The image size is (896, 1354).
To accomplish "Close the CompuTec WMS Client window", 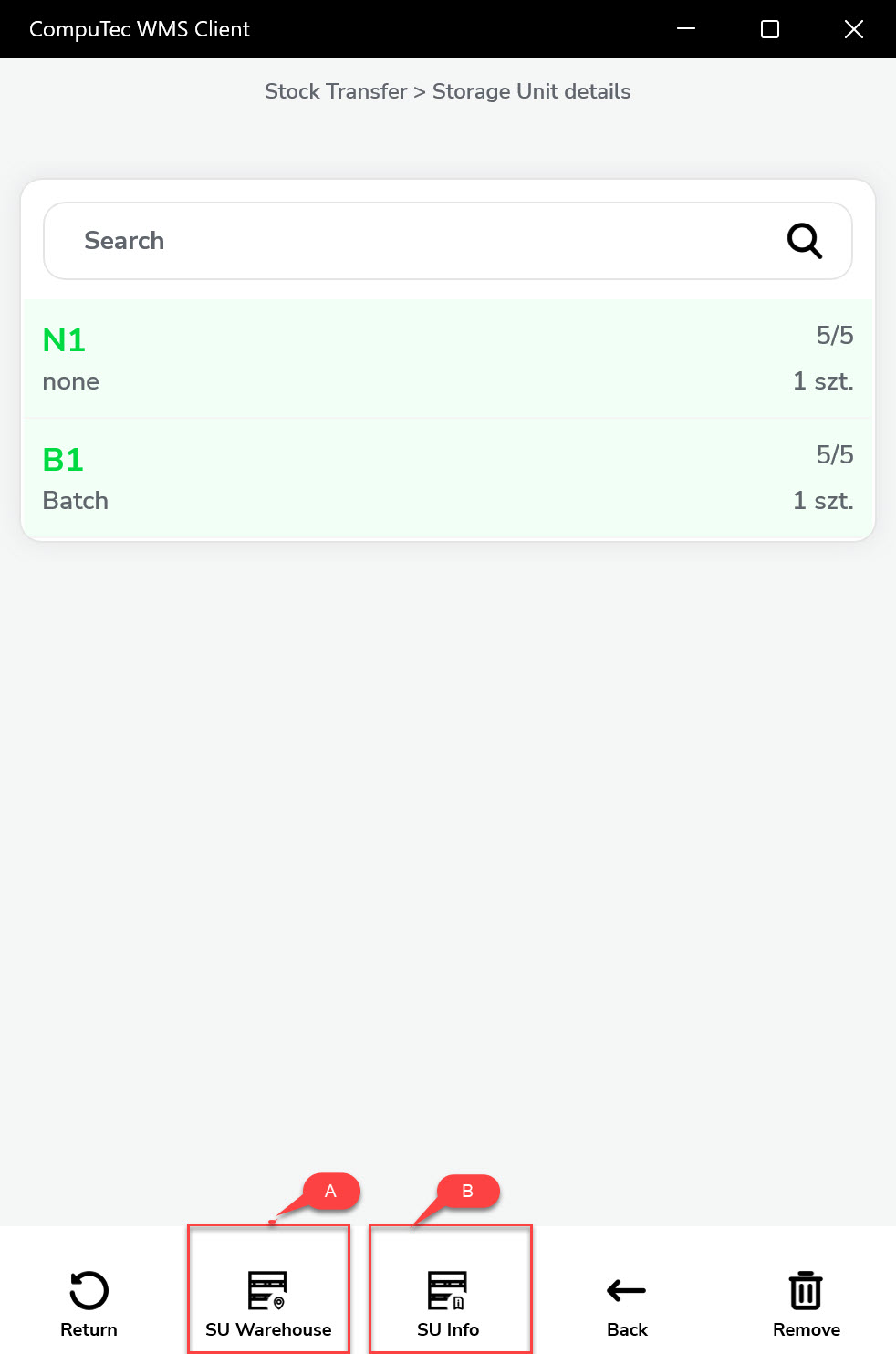I will [853, 29].
